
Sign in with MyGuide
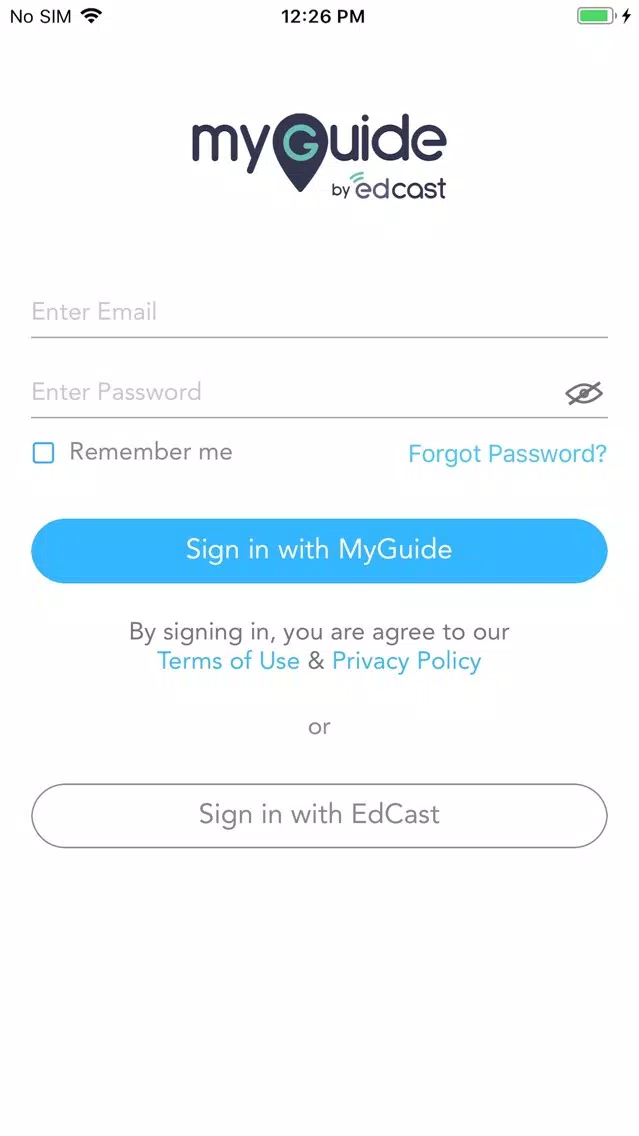pos(319,550)
